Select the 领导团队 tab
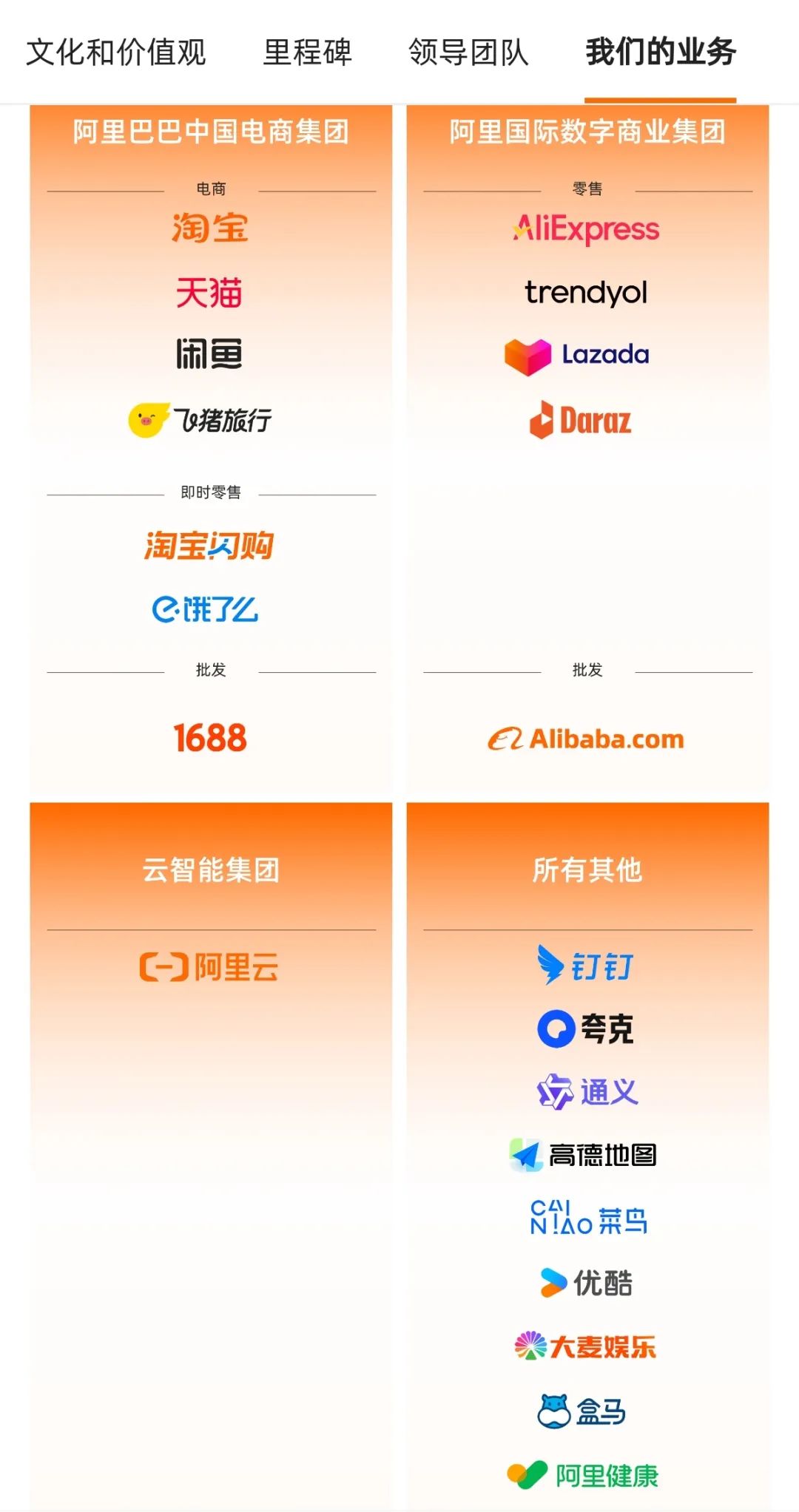Viewport: 799px width, 1512px height. [468, 52]
